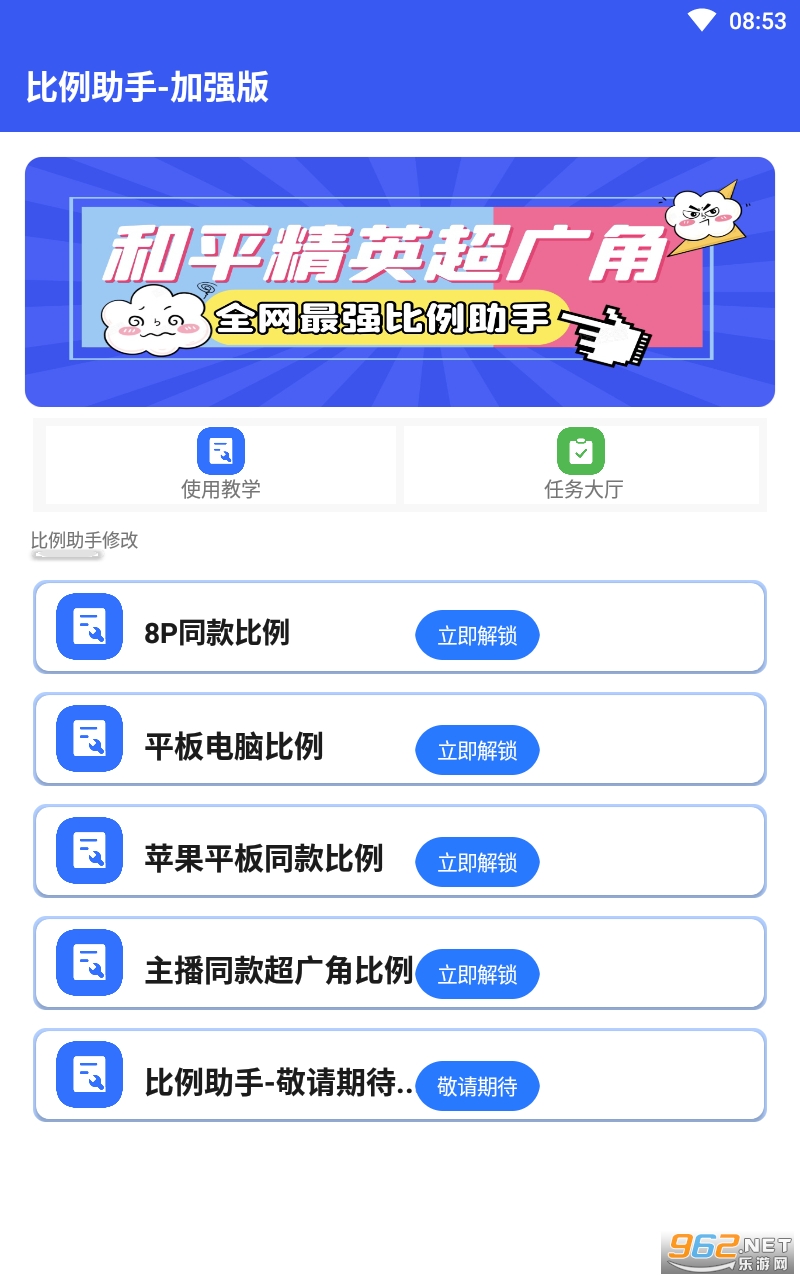Image resolution: width=800 pixels, height=1280 pixels.
Task: Unlock the 主播同款超广角比例 option
Action: coord(477,974)
